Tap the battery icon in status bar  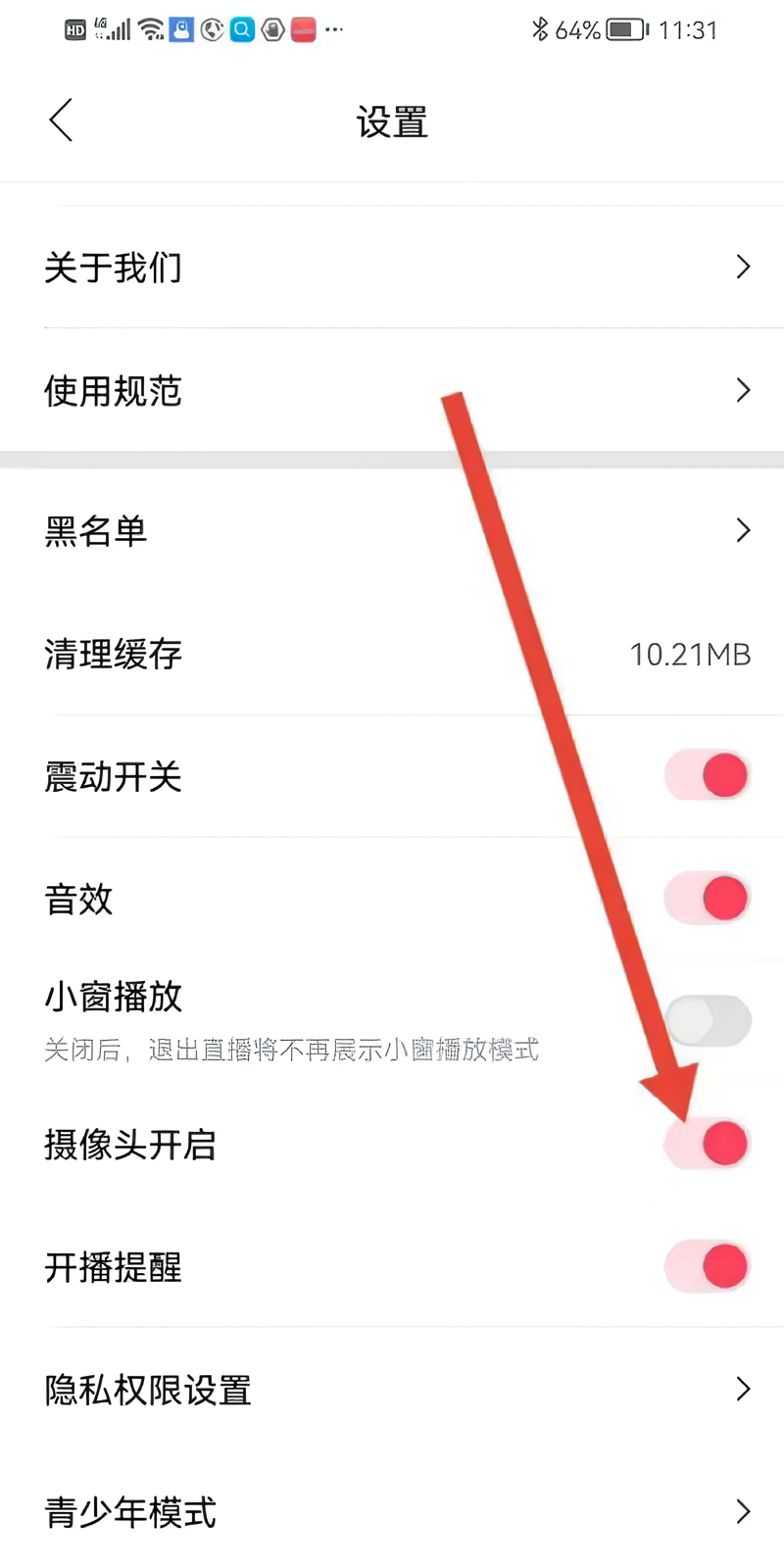point(627,29)
